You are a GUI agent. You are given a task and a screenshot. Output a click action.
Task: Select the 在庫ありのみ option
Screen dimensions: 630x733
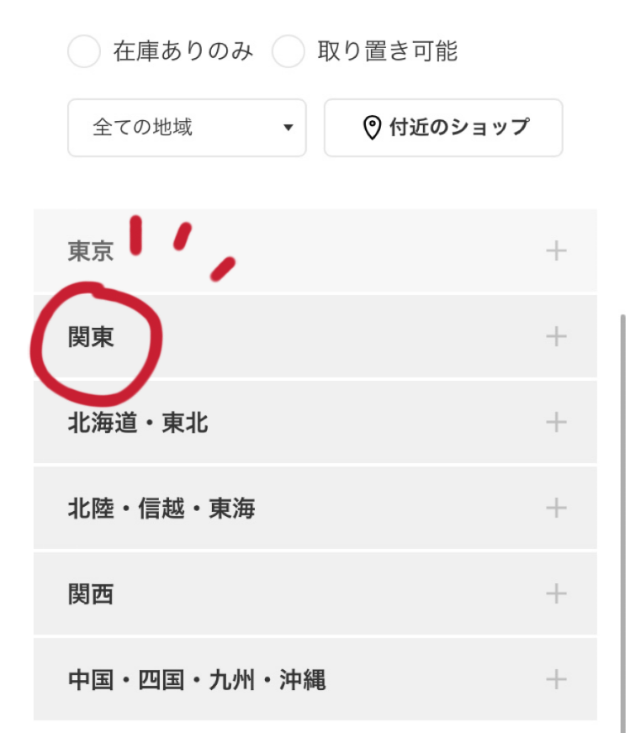(84, 52)
